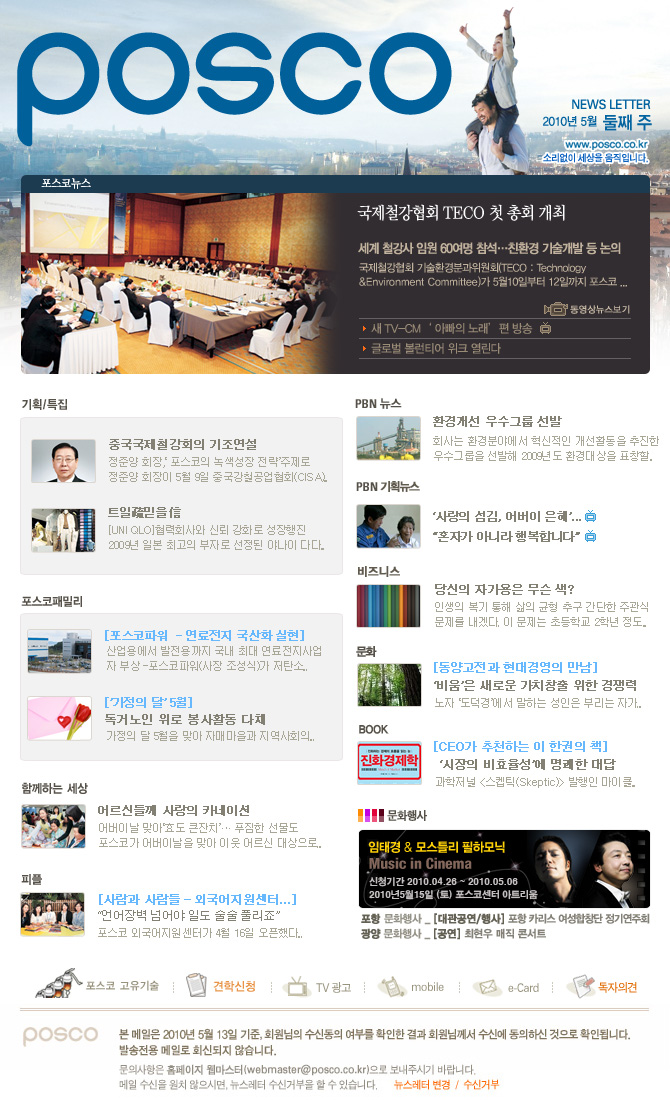
Task: Open the 어르신들께 사랑의 카네이션 story
Action: 174,810
